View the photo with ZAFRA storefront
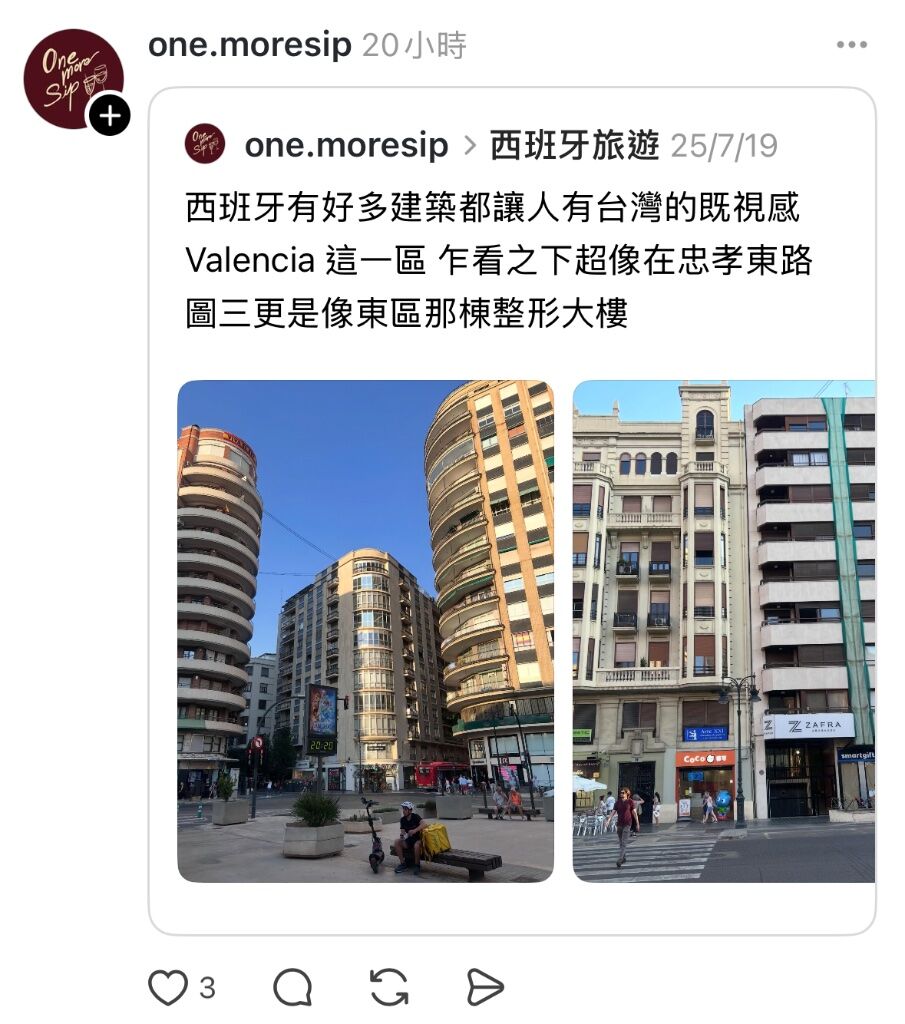This screenshot has height=1024, width=905. tap(723, 630)
